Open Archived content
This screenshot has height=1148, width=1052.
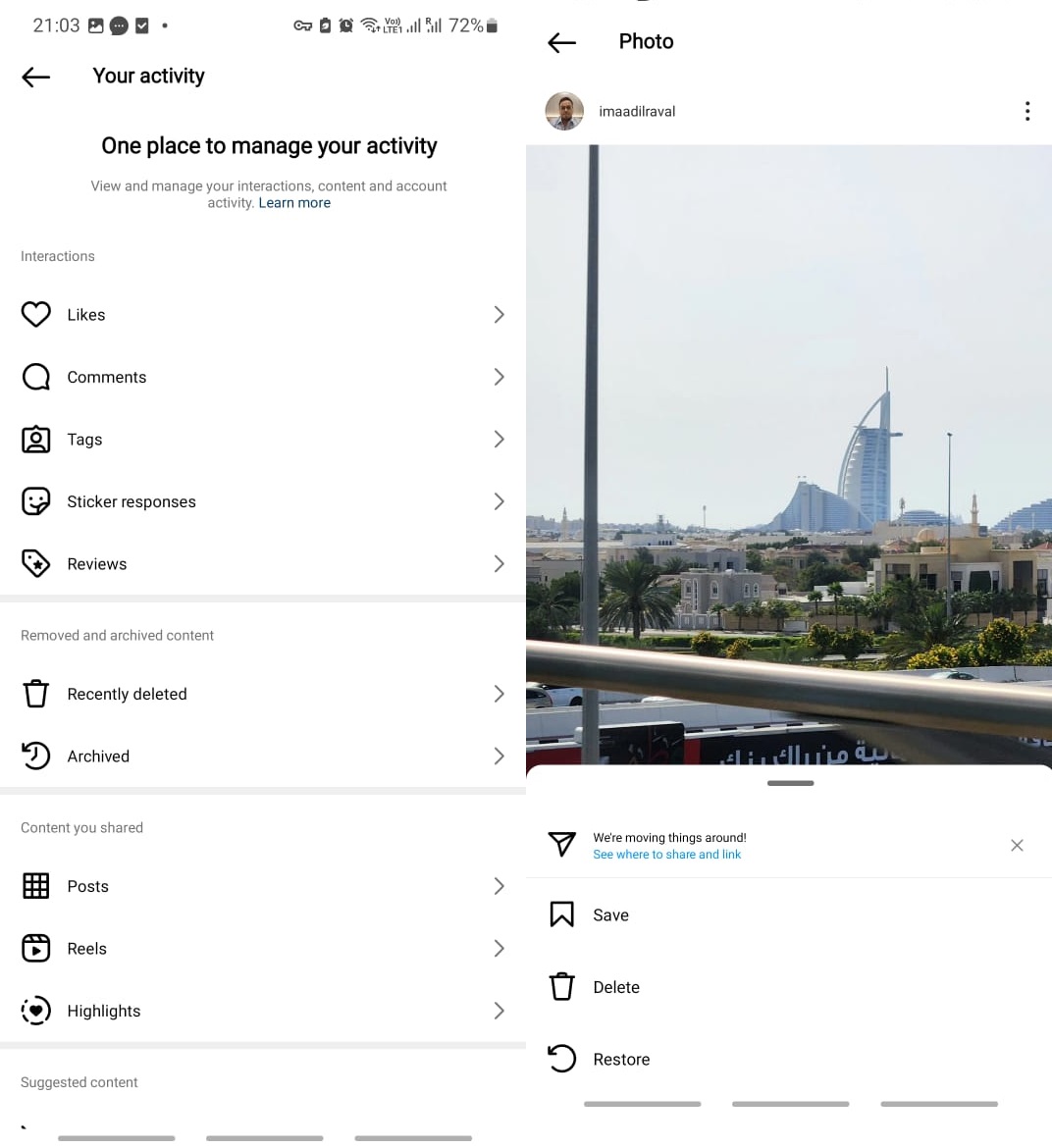point(263,757)
